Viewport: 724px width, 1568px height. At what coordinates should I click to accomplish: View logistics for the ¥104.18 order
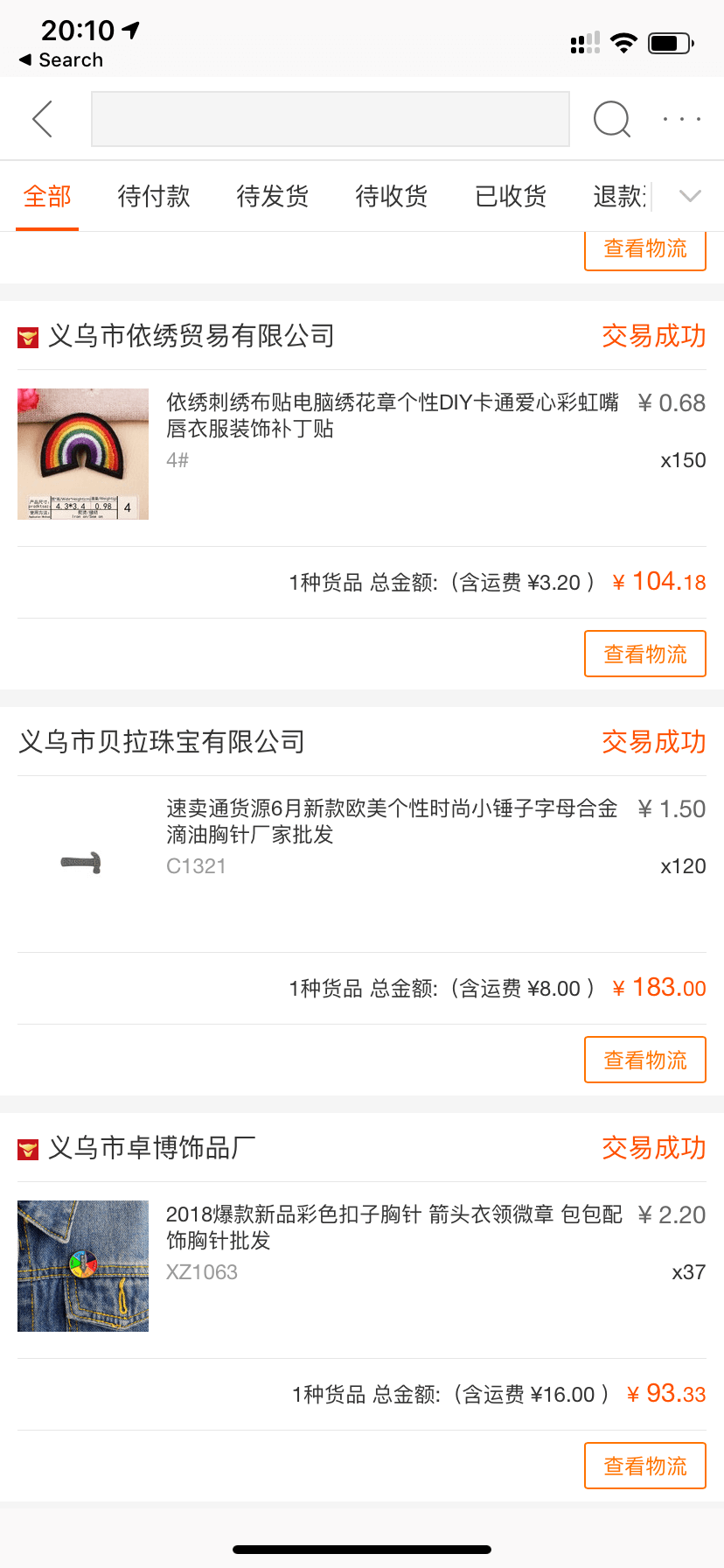(644, 654)
